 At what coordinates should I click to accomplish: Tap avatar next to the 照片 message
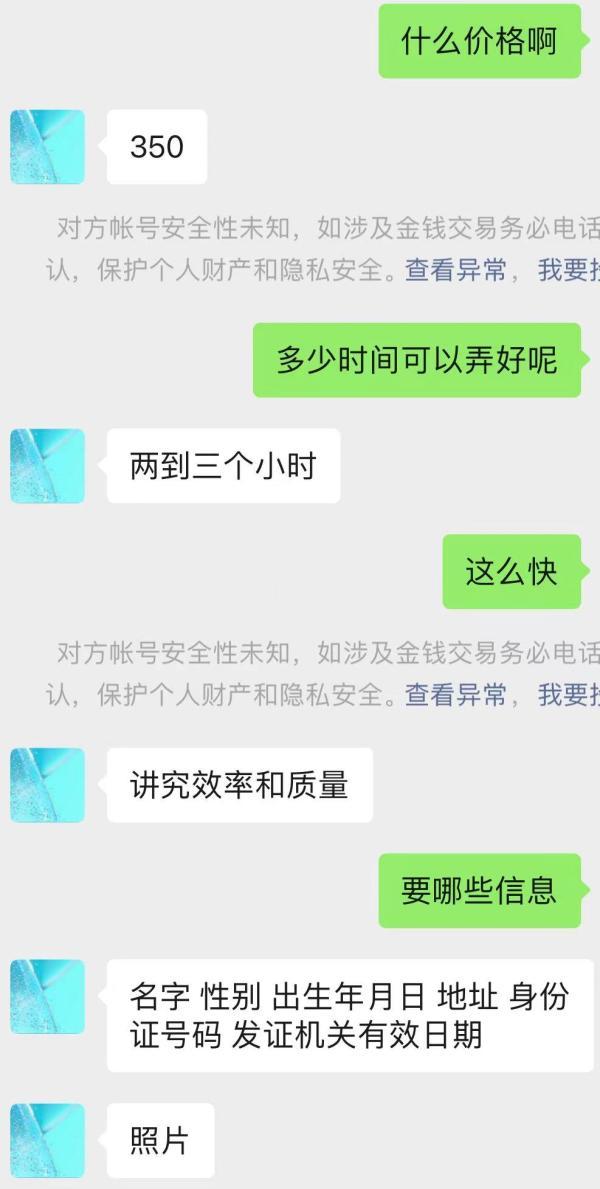pos(47,1140)
